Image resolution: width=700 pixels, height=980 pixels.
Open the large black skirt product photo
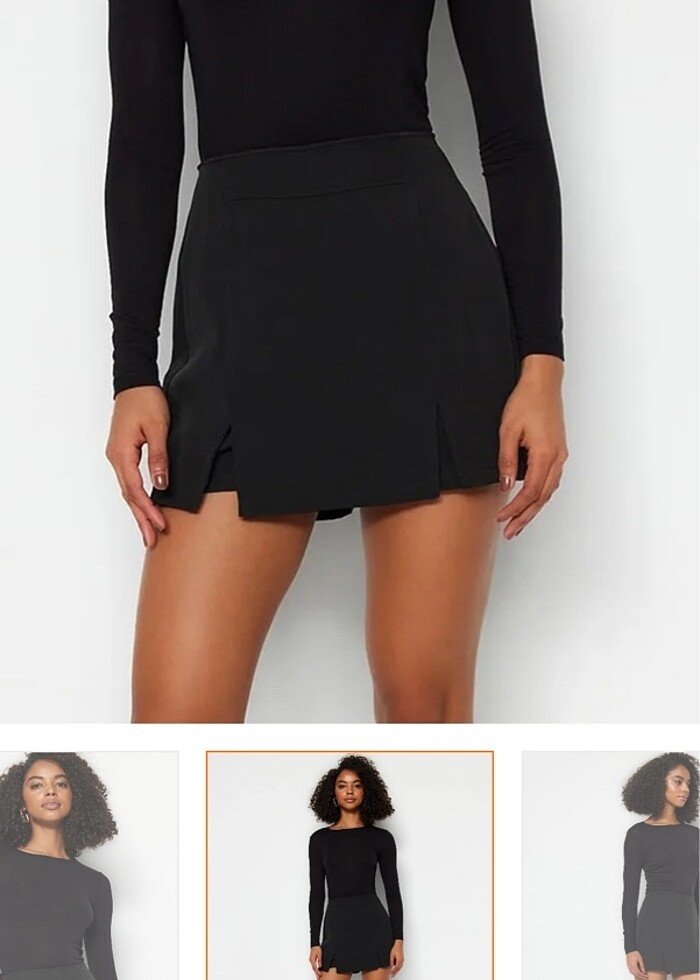click(x=350, y=360)
